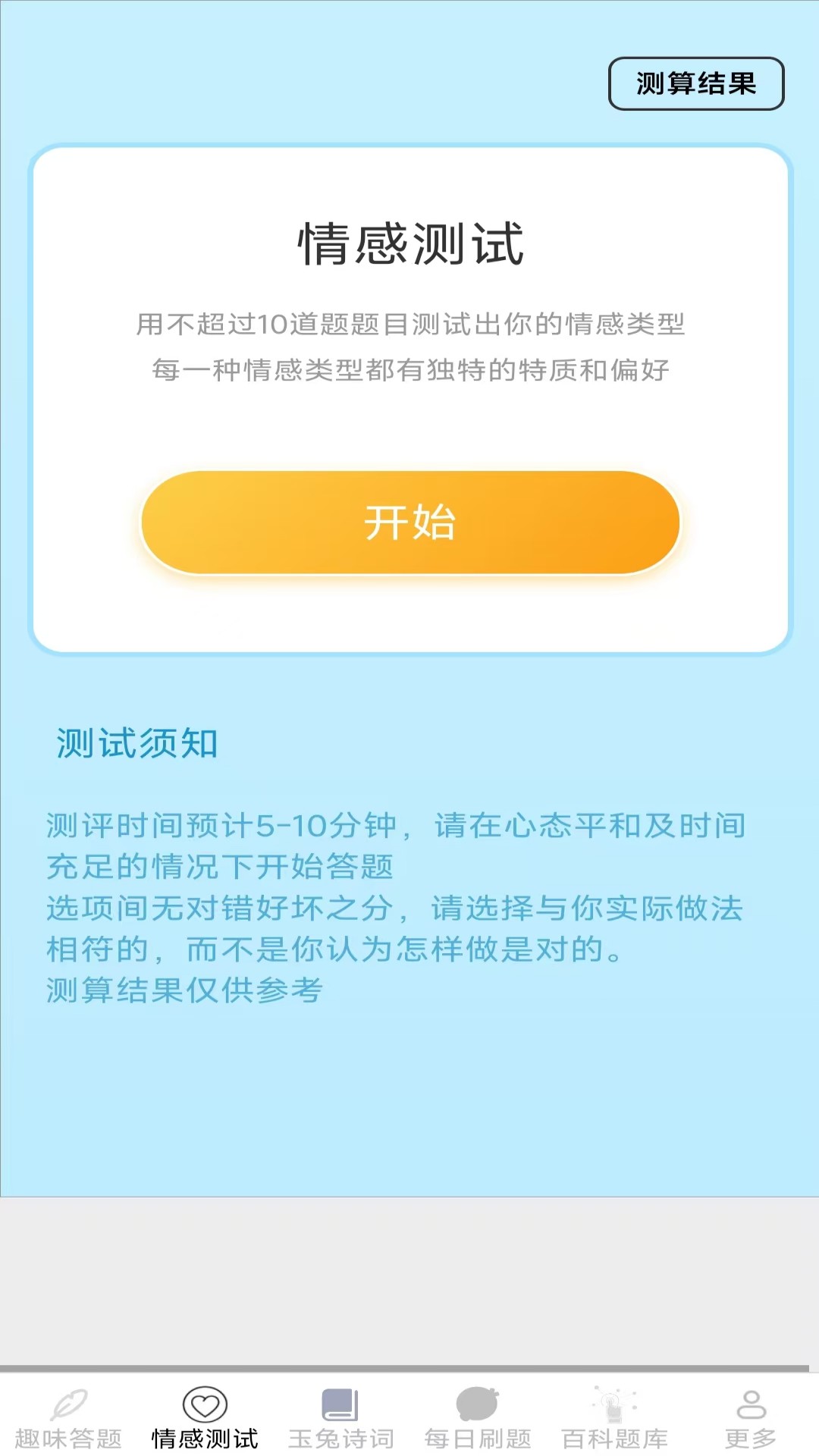The height and width of the screenshot is (1456, 819).
Task: Open the 测算结果 results page
Action: (x=695, y=83)
